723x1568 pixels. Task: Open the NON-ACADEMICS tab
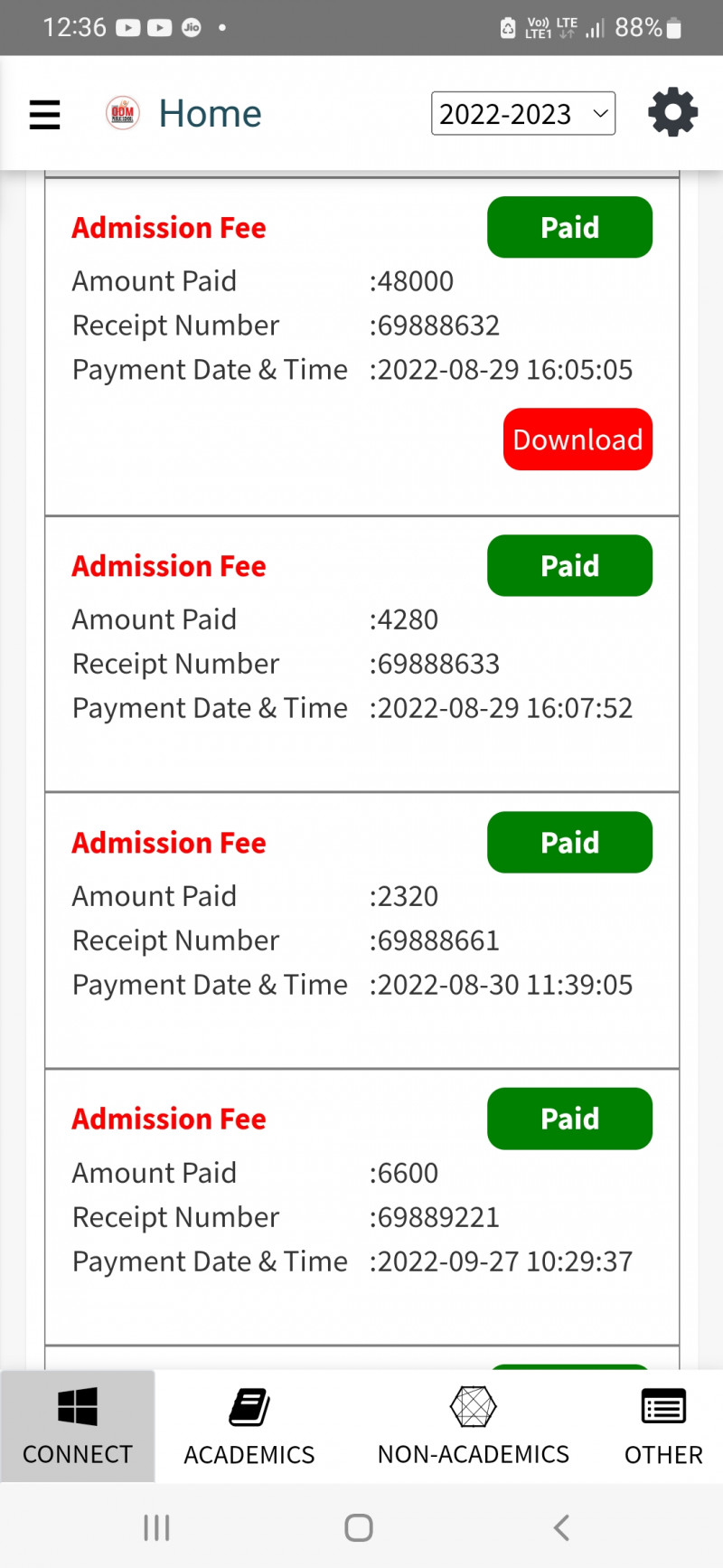click(x=474, y=1426)
